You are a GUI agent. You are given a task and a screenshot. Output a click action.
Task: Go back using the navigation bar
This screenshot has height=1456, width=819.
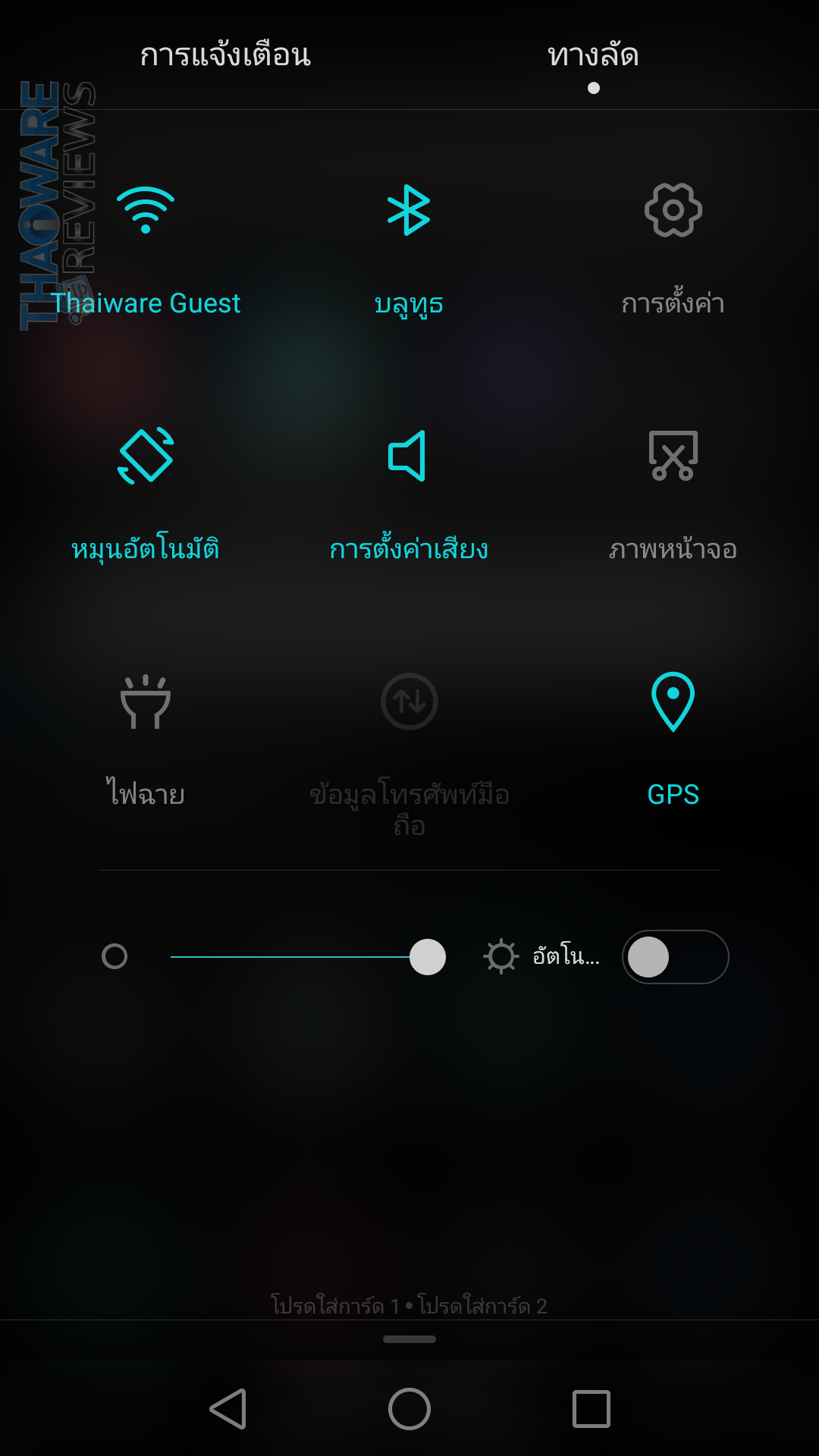227,1409
